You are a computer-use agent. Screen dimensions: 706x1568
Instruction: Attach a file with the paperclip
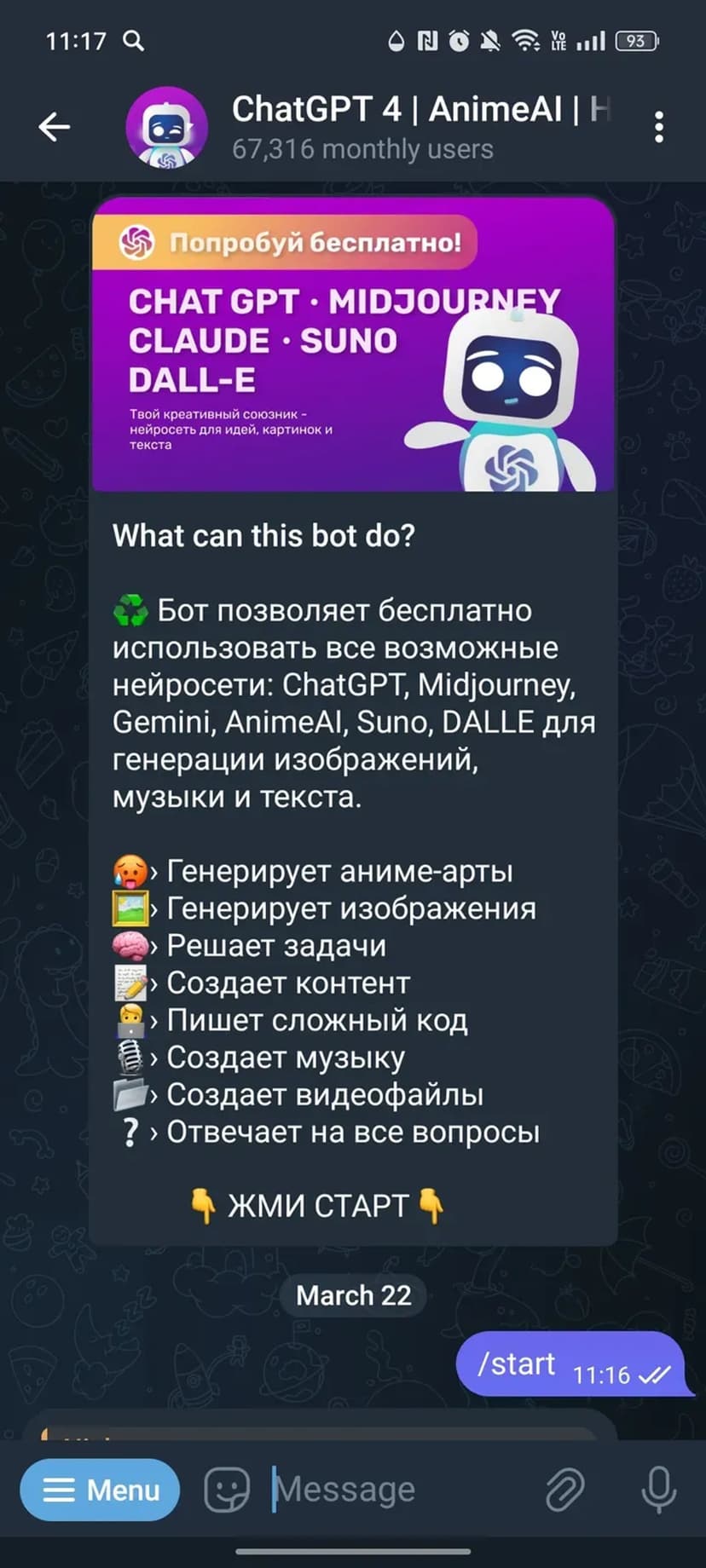tap(564, 1490)
